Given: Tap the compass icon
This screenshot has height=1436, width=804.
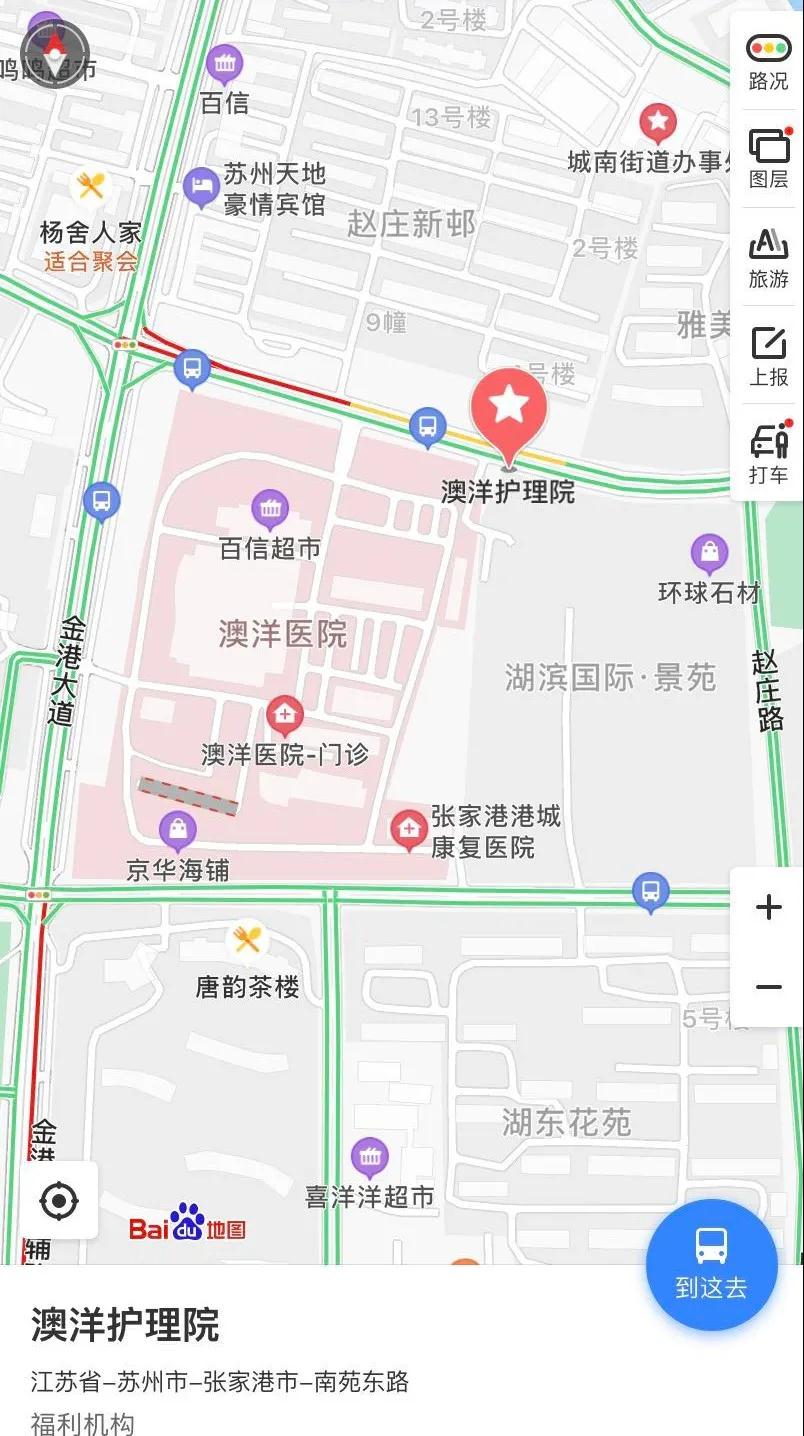Looking at the screenshot, I should tap(55, 53).
